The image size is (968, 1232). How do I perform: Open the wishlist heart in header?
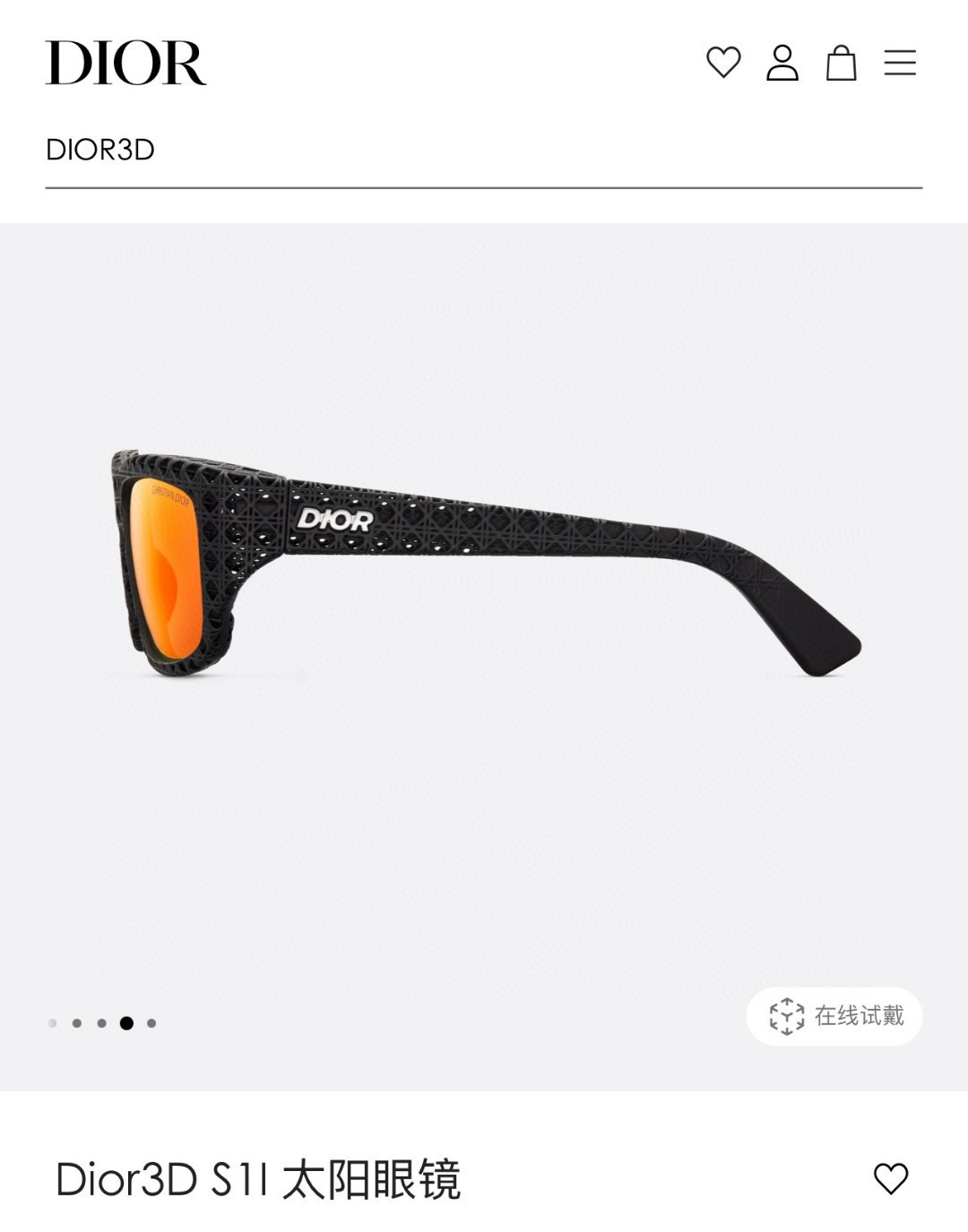tap(723, 63)
